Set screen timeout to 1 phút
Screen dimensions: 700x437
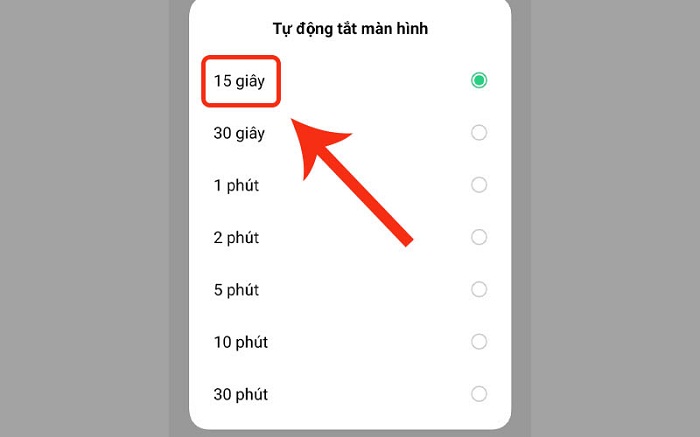click(x=236, y=185)
